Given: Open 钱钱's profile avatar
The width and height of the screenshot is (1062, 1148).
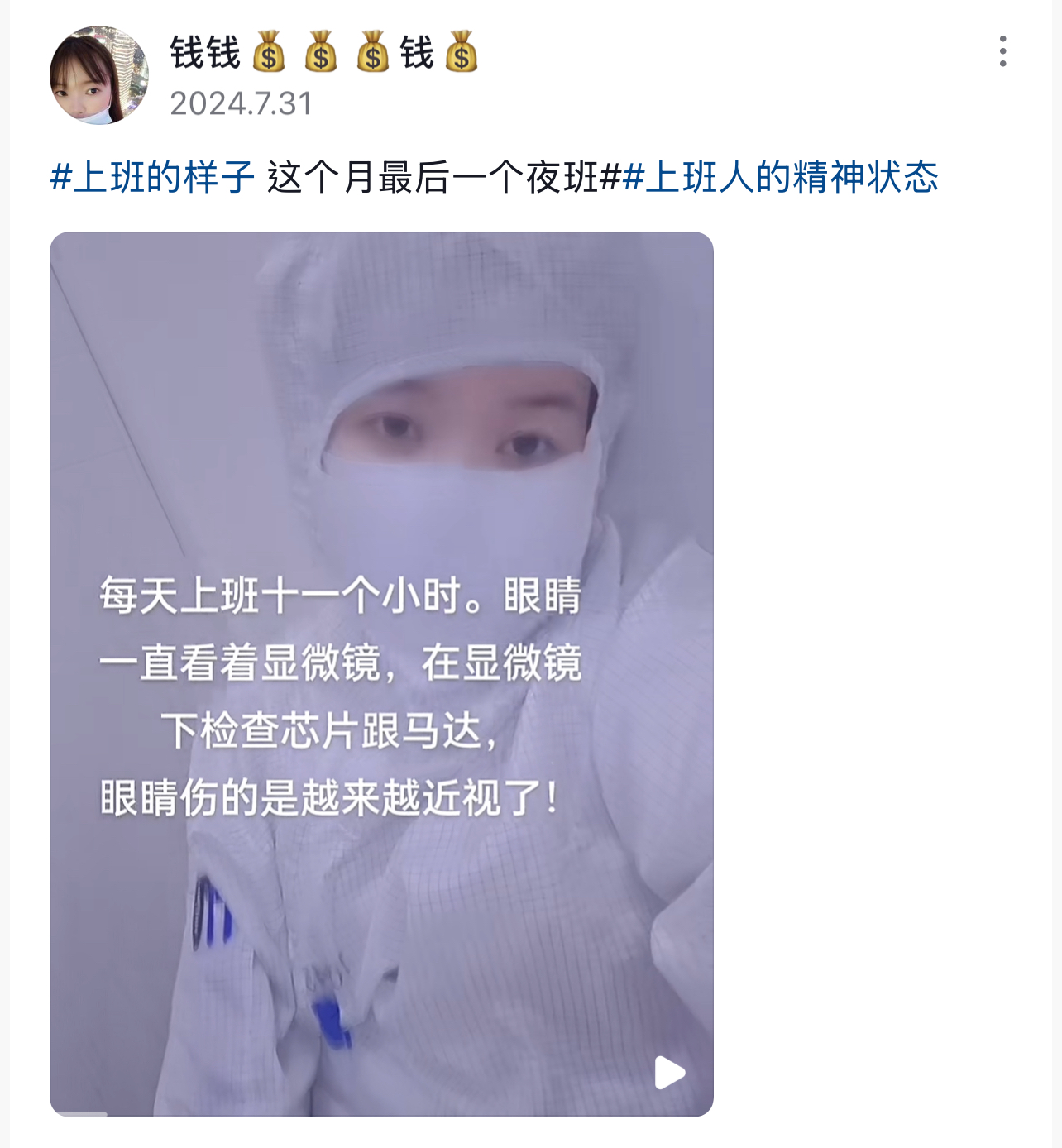Looking at the screenshot, I should 99,75.
